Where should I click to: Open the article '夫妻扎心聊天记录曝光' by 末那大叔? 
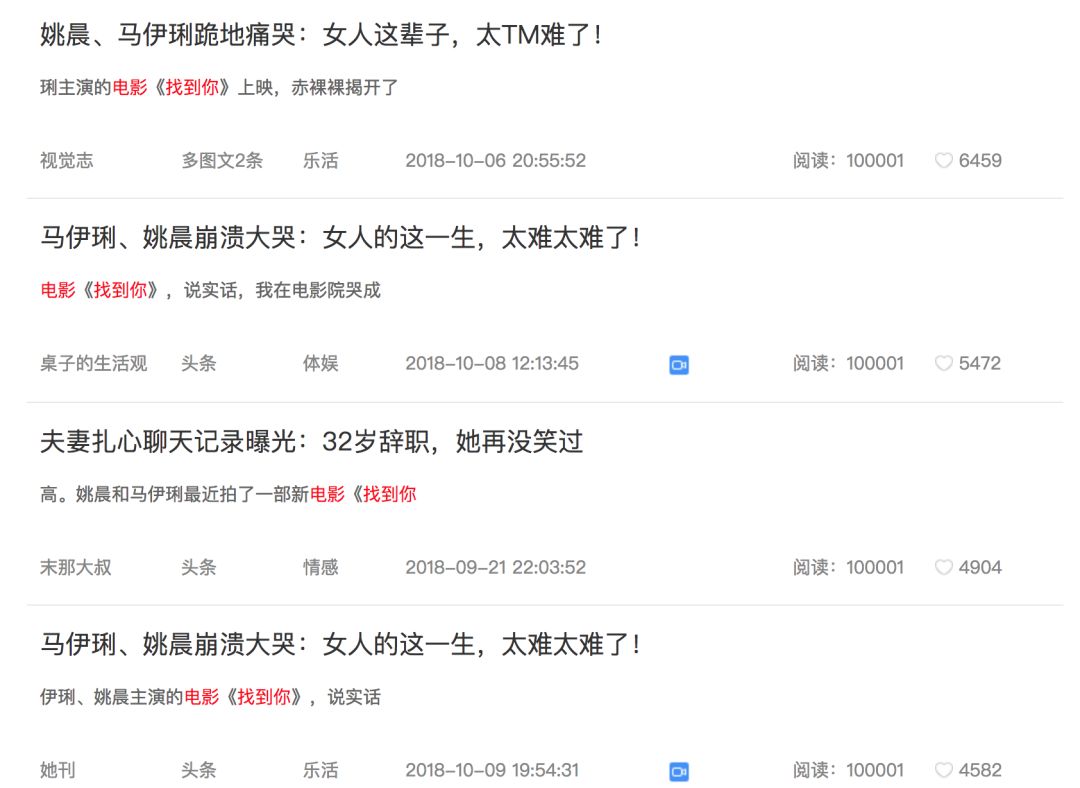coord(311,442)
